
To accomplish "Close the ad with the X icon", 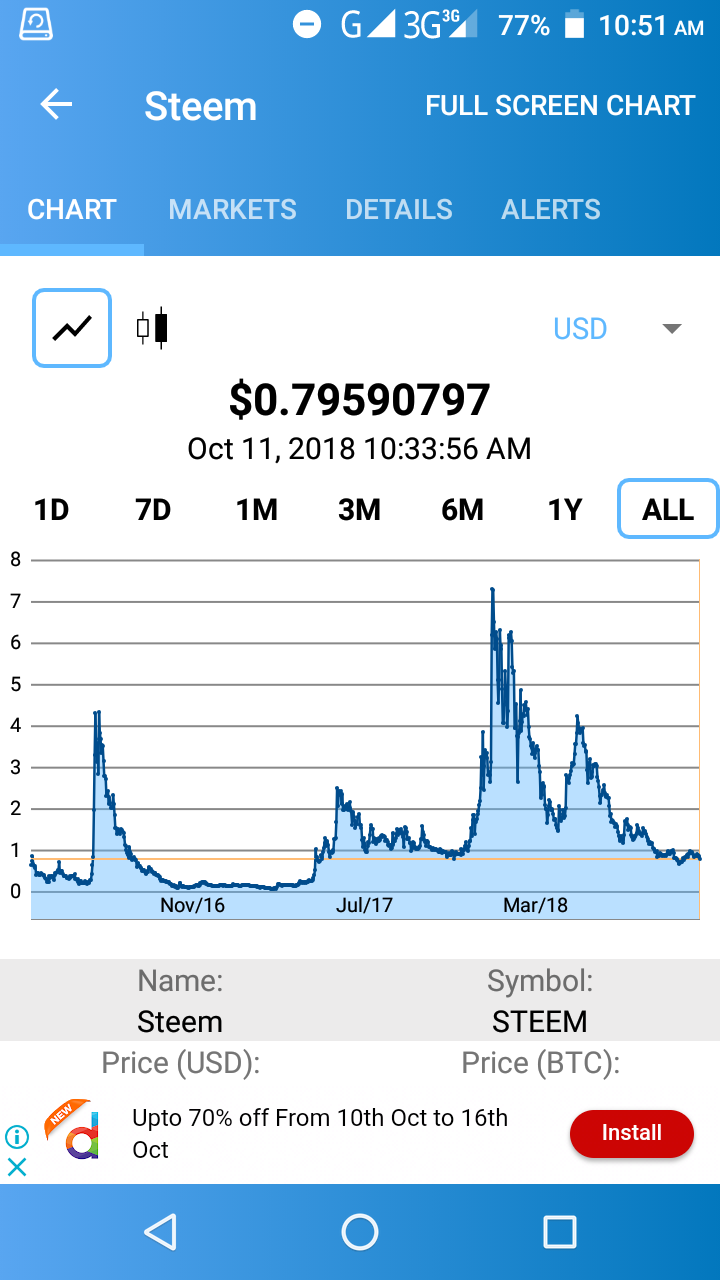I will tap(17, 1166).
